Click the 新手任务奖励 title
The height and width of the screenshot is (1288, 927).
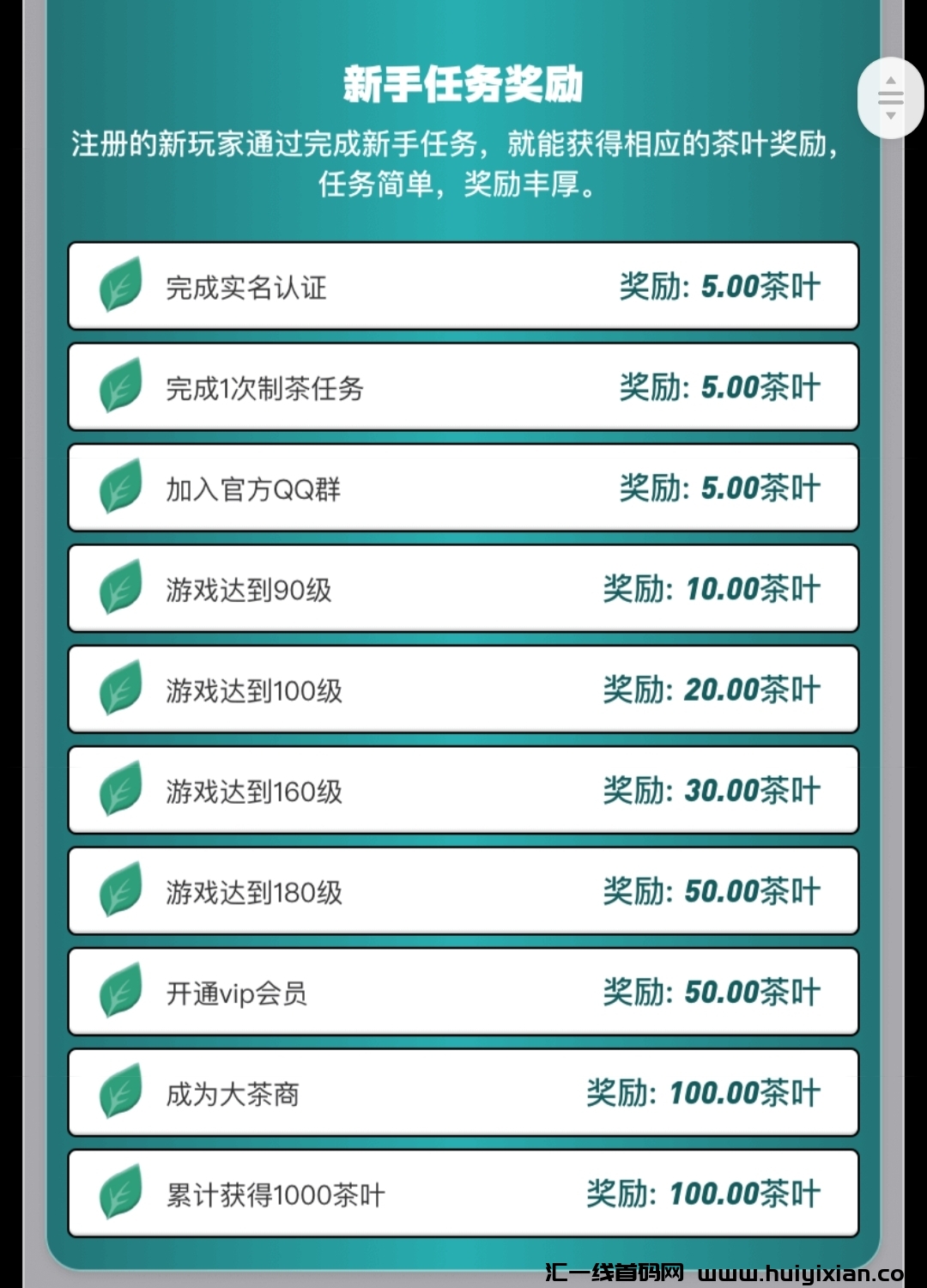[463, 86]
